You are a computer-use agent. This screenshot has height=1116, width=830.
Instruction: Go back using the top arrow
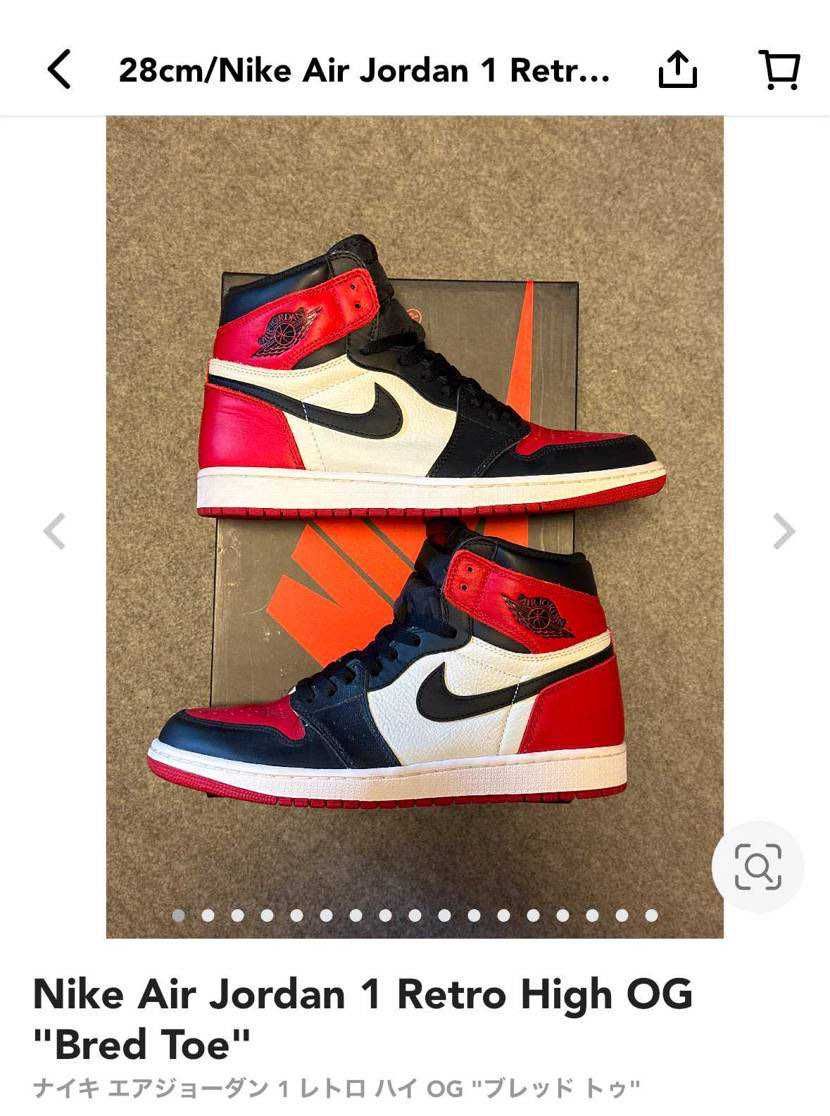point(59,70)
